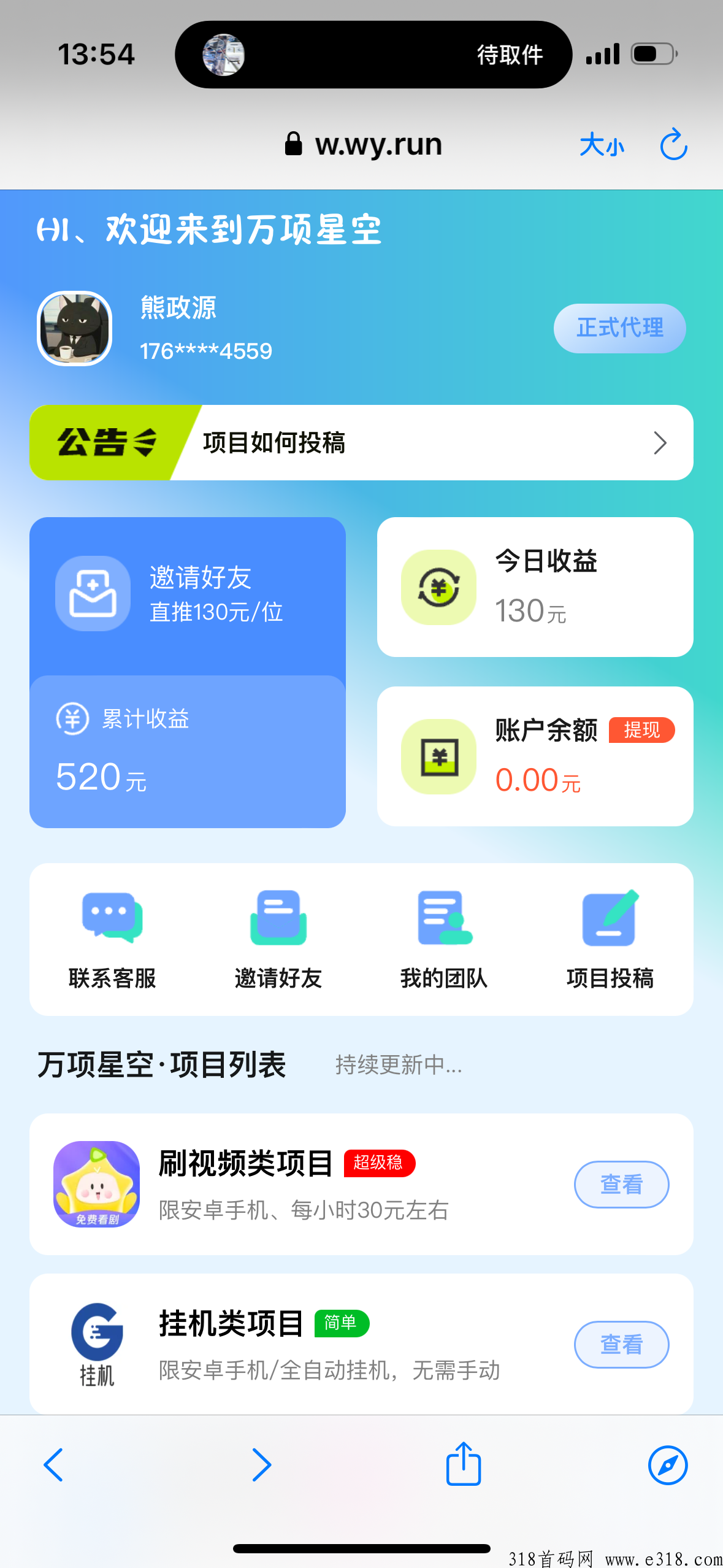Open in Safari via compass icon
Screen dimensions: 723x1568
coord(667,1465)
